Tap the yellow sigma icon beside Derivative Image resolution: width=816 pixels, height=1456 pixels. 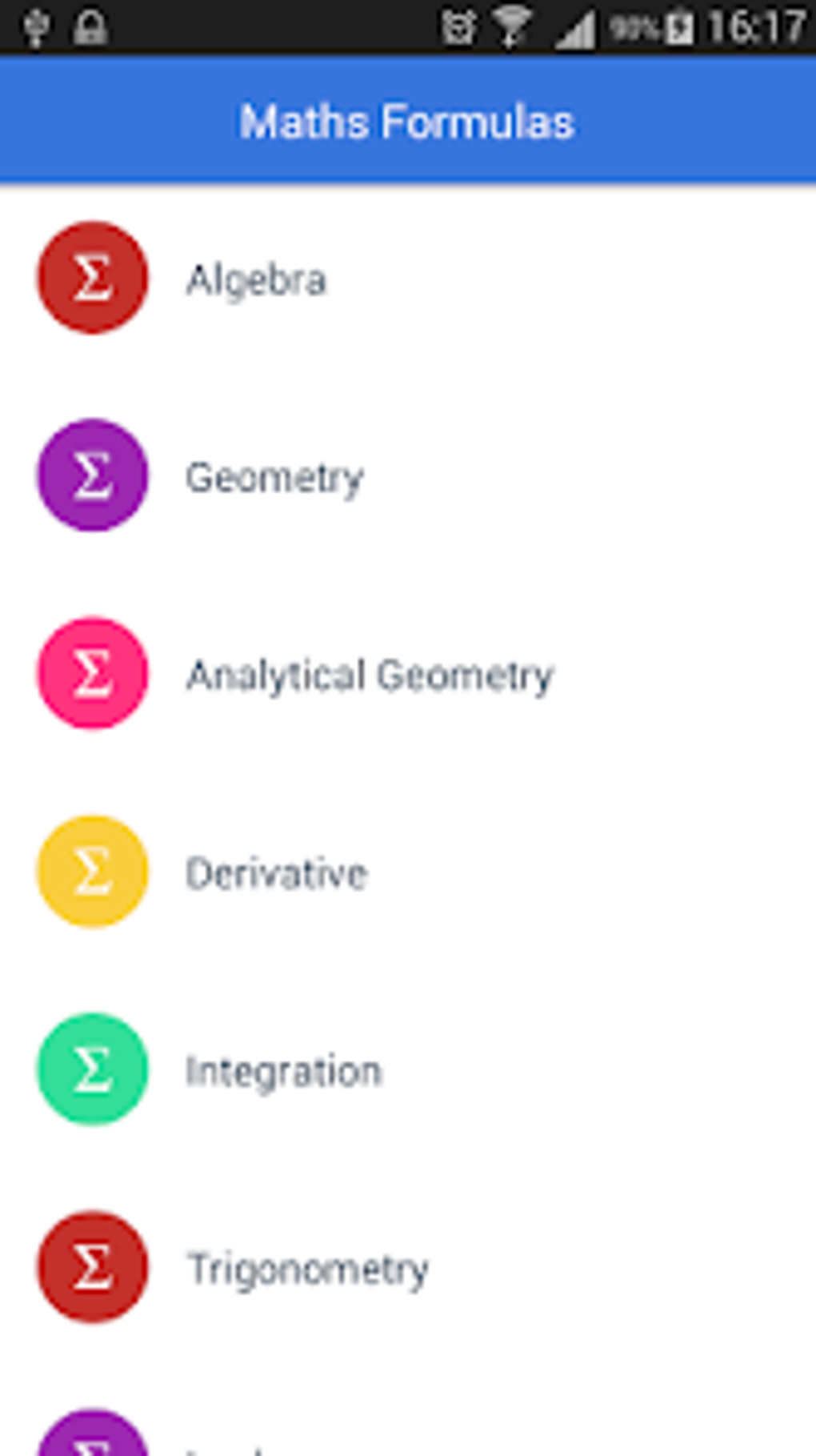(91, 872)
